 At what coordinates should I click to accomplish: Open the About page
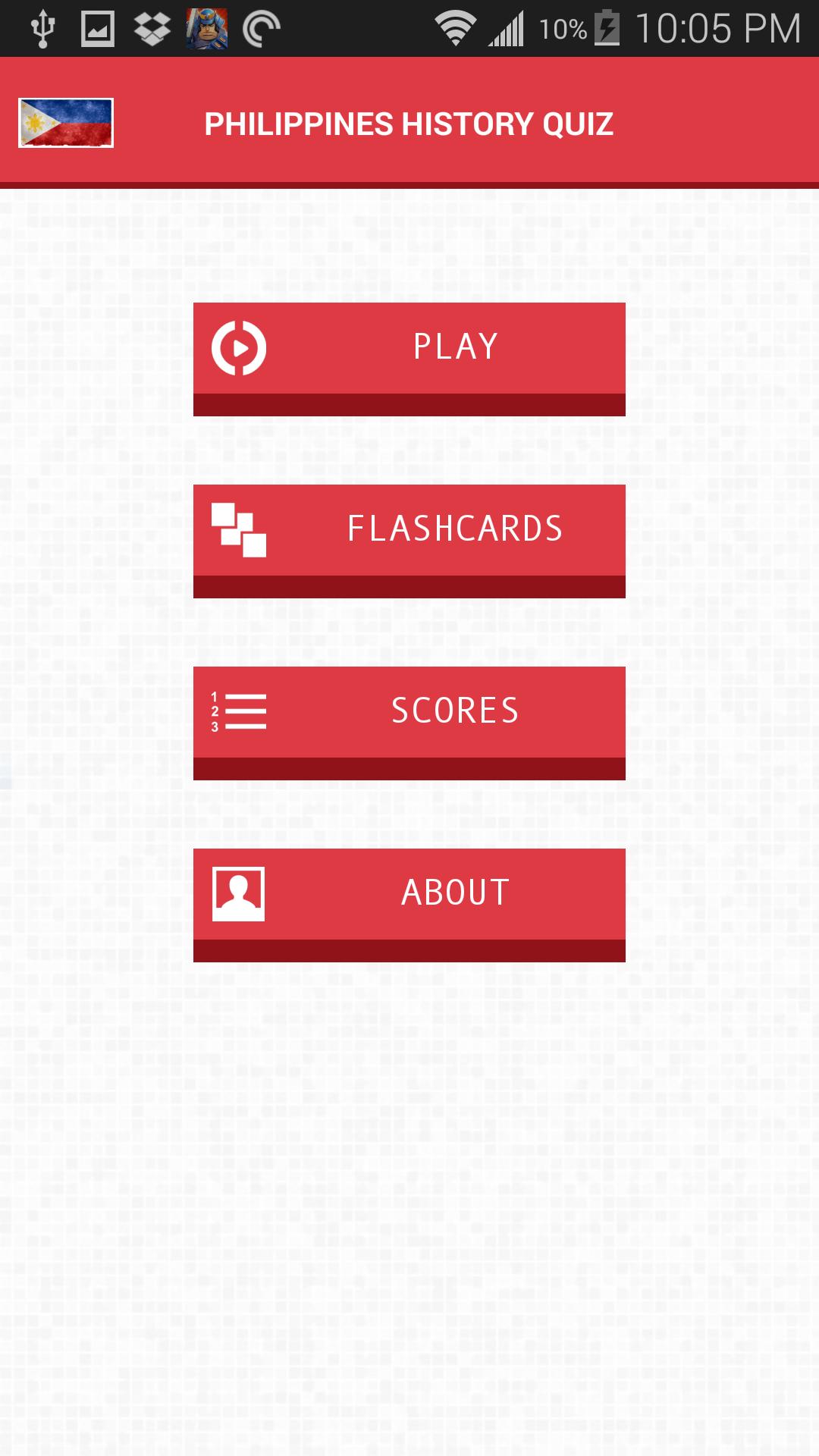(x=409, y=895)
